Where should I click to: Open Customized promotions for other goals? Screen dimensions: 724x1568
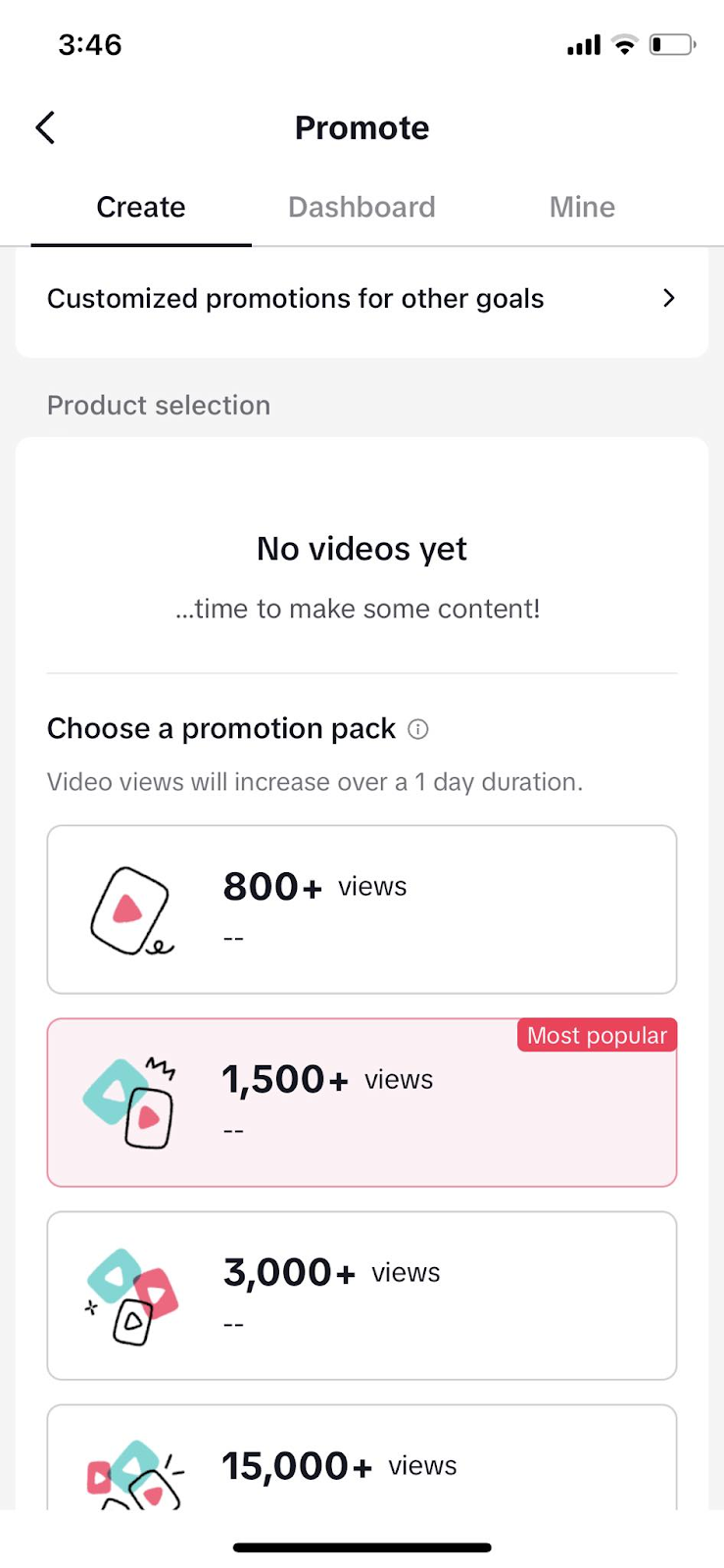click(x=362, y=298)
